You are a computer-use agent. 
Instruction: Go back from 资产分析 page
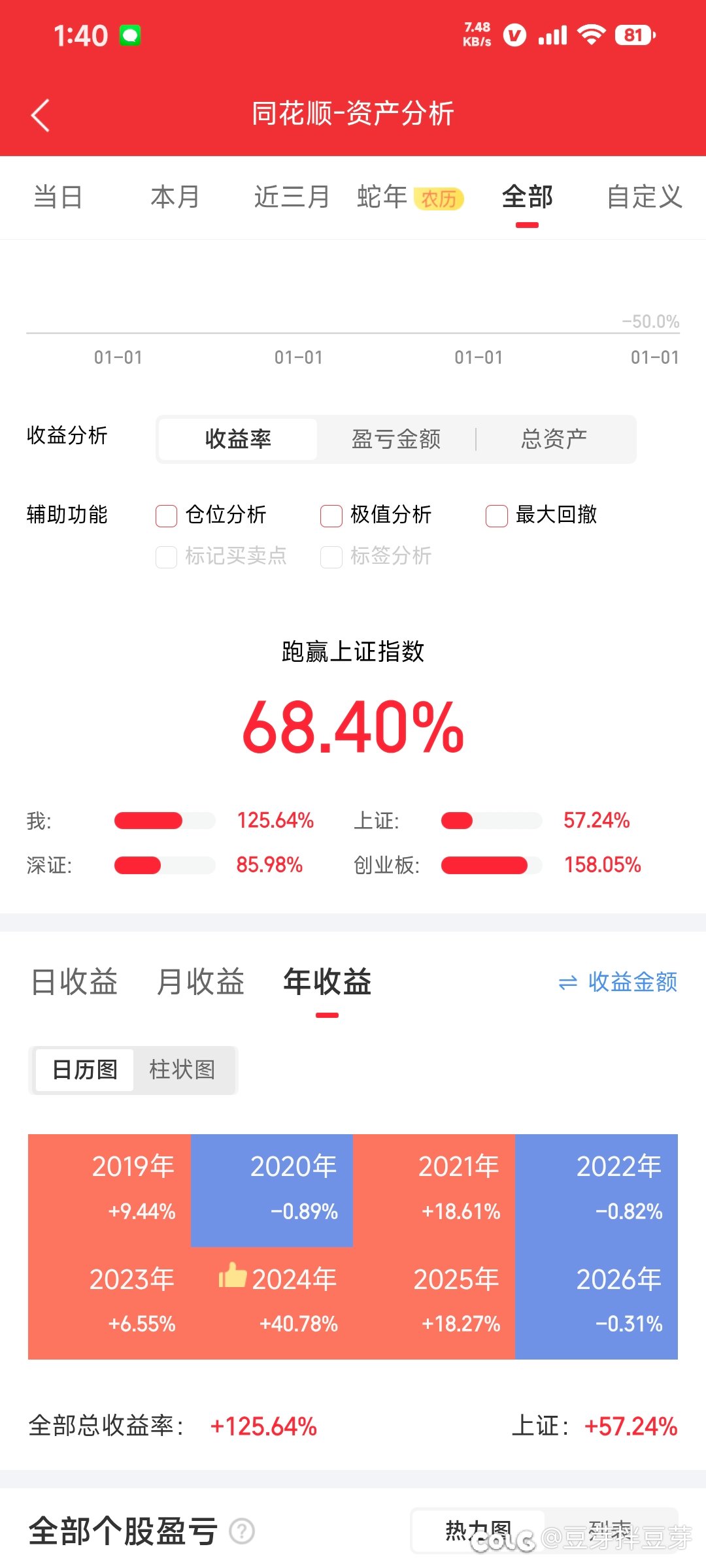(41, 115)
